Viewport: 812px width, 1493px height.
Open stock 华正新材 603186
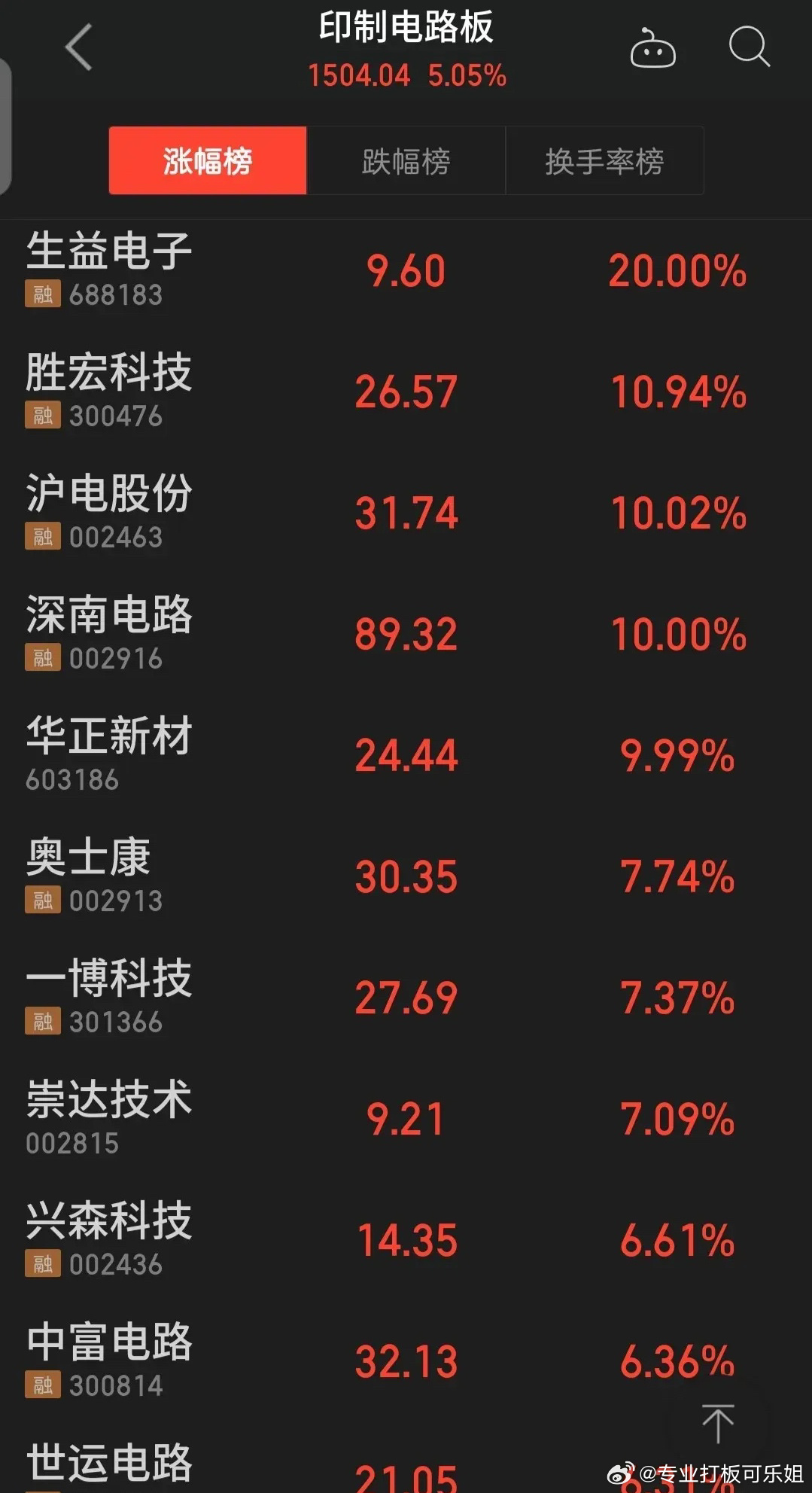[x=406, y=755]
